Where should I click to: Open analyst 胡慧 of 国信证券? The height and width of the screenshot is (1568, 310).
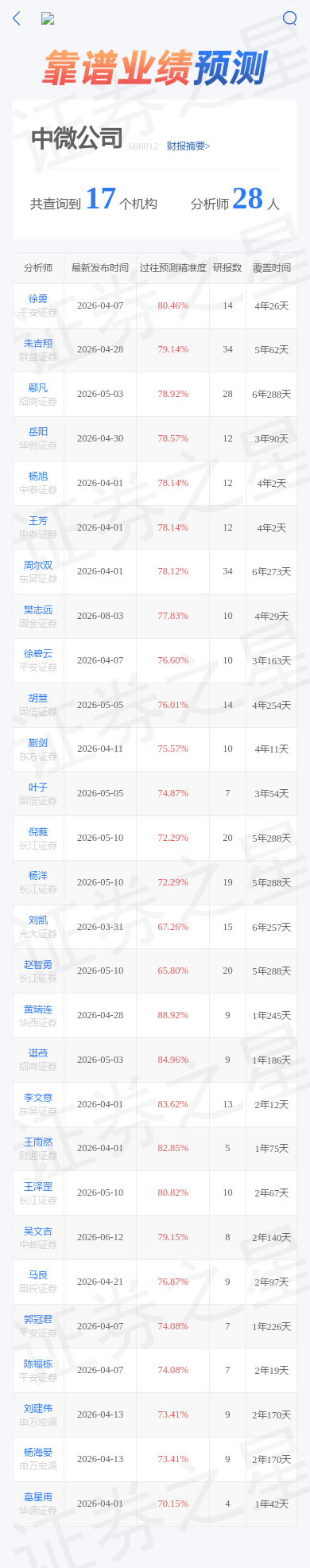pos(38,698)
